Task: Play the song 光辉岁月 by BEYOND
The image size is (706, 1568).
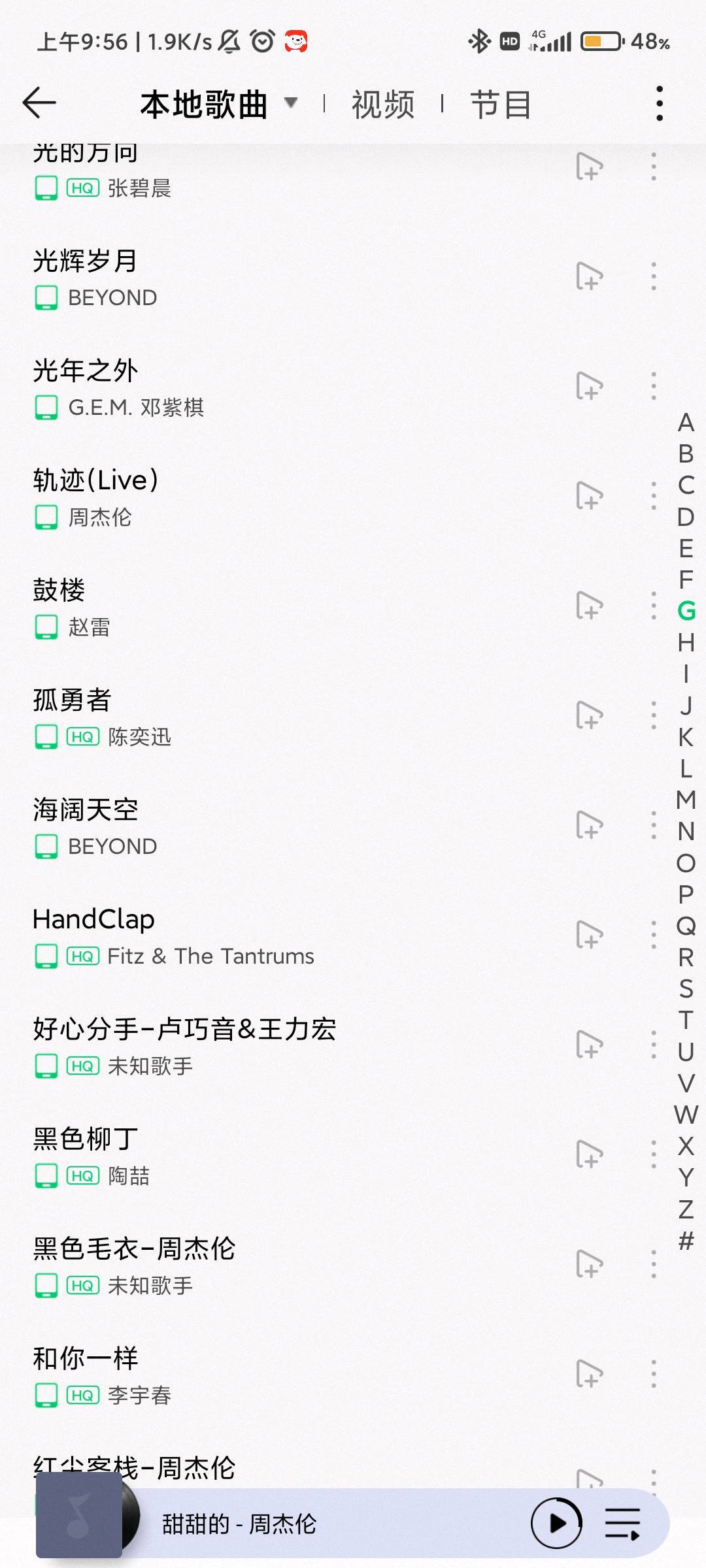Action: (x=261, y=277)
